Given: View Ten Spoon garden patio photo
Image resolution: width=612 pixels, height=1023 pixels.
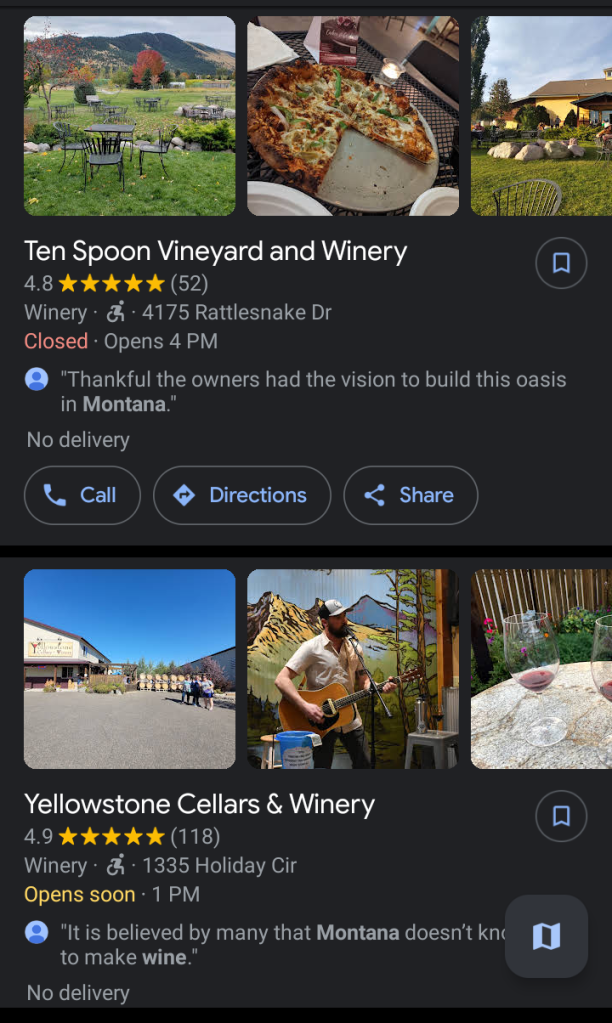Looking at the screenshot, I should pos(129,116).
